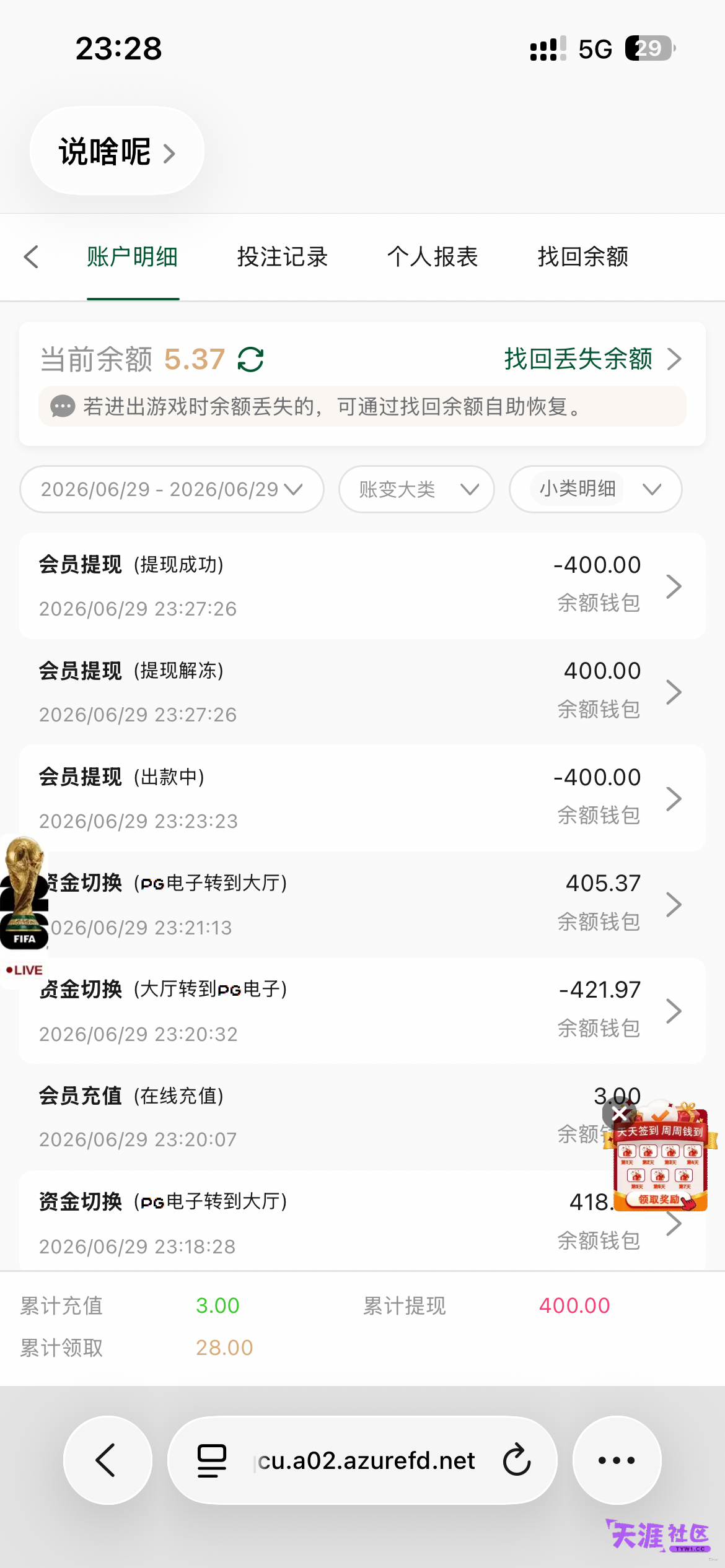Expand the 小类明细 dropdown
The height and width of the screenshot is (1568, 725).
595,489
